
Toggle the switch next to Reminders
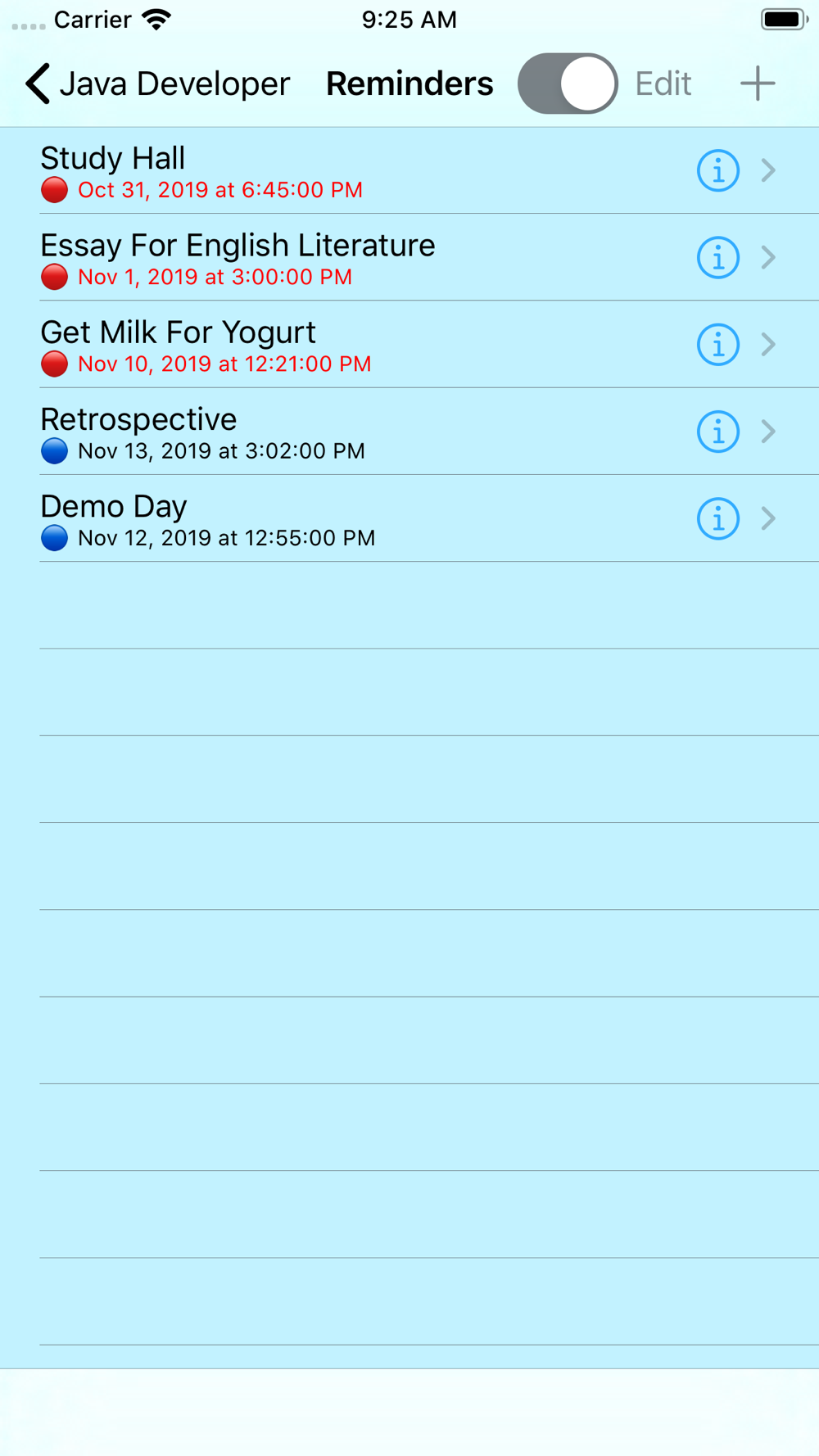click(568, 84)
